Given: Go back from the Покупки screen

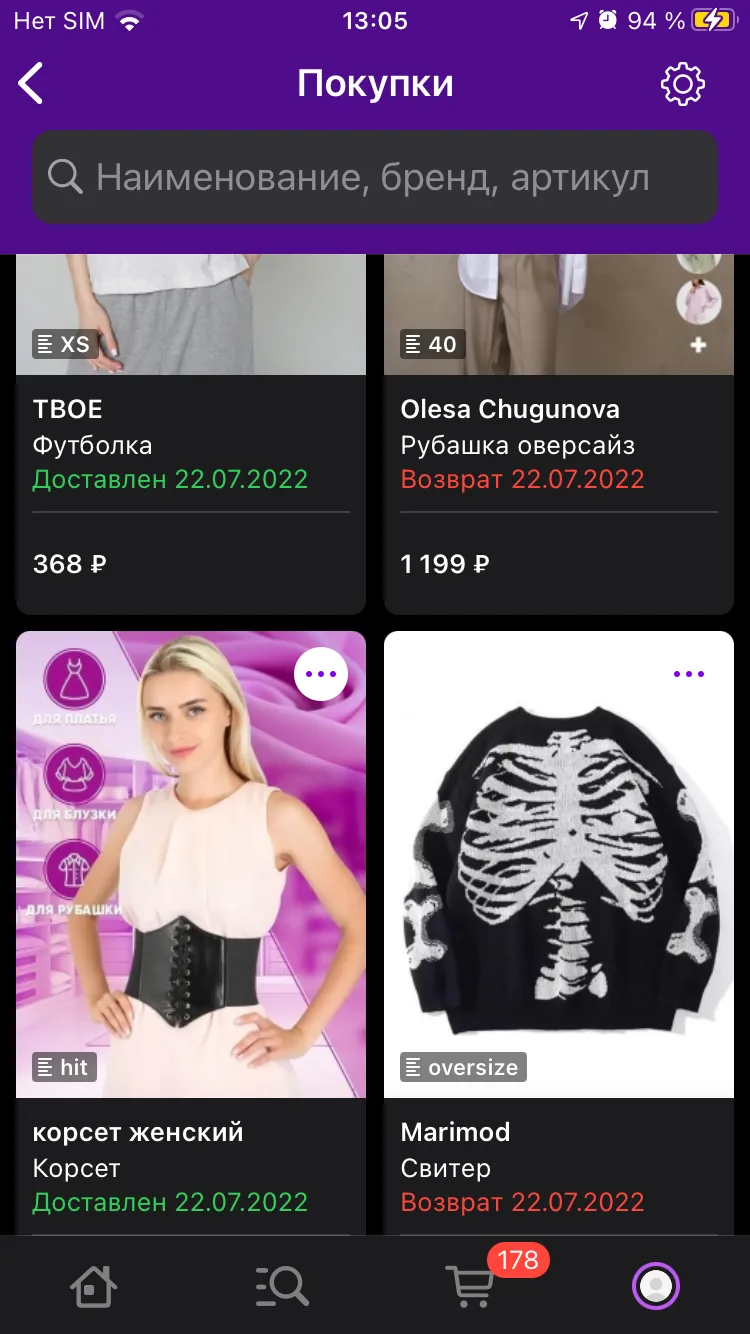Looking at the screenshot, I should (31, 83).
